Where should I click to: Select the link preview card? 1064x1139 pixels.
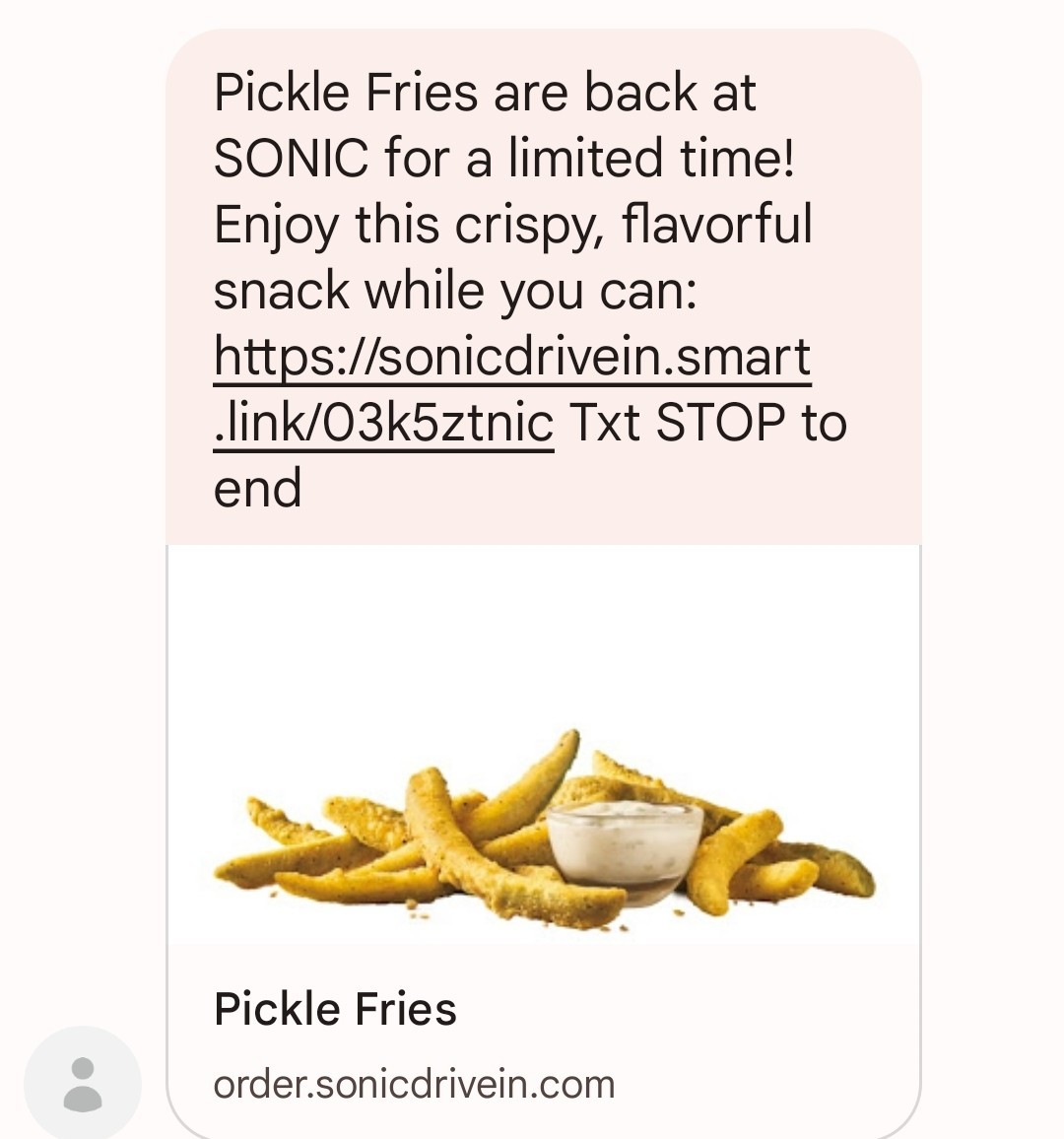542,837
